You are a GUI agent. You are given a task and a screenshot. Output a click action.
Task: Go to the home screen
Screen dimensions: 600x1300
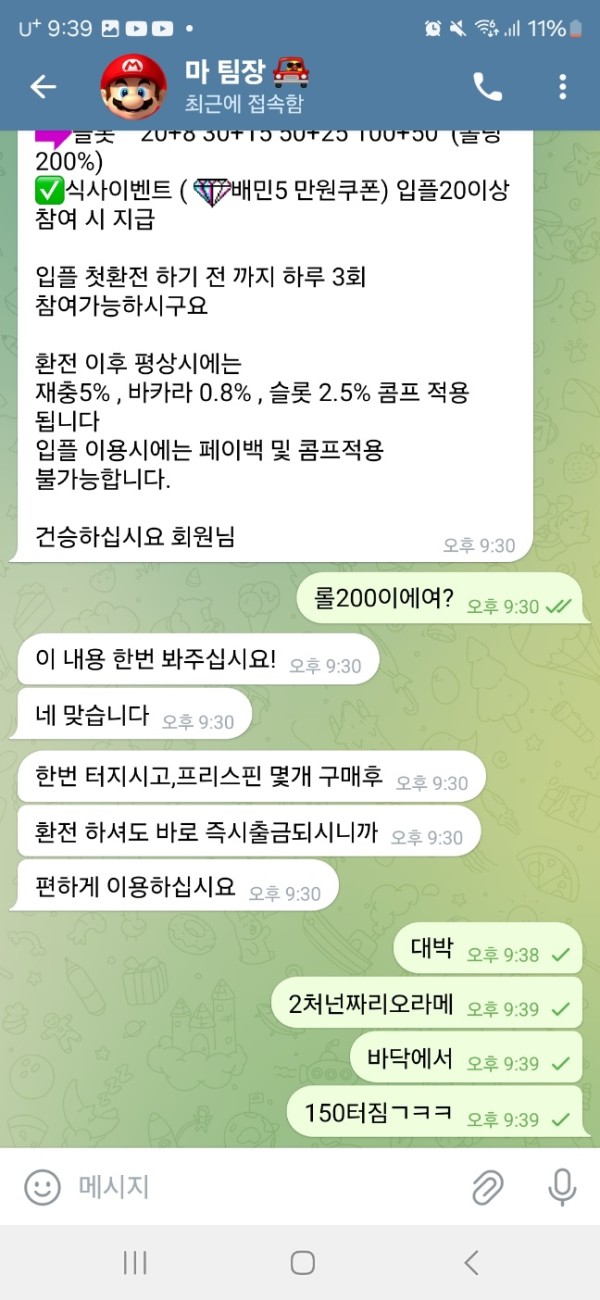302,1263
